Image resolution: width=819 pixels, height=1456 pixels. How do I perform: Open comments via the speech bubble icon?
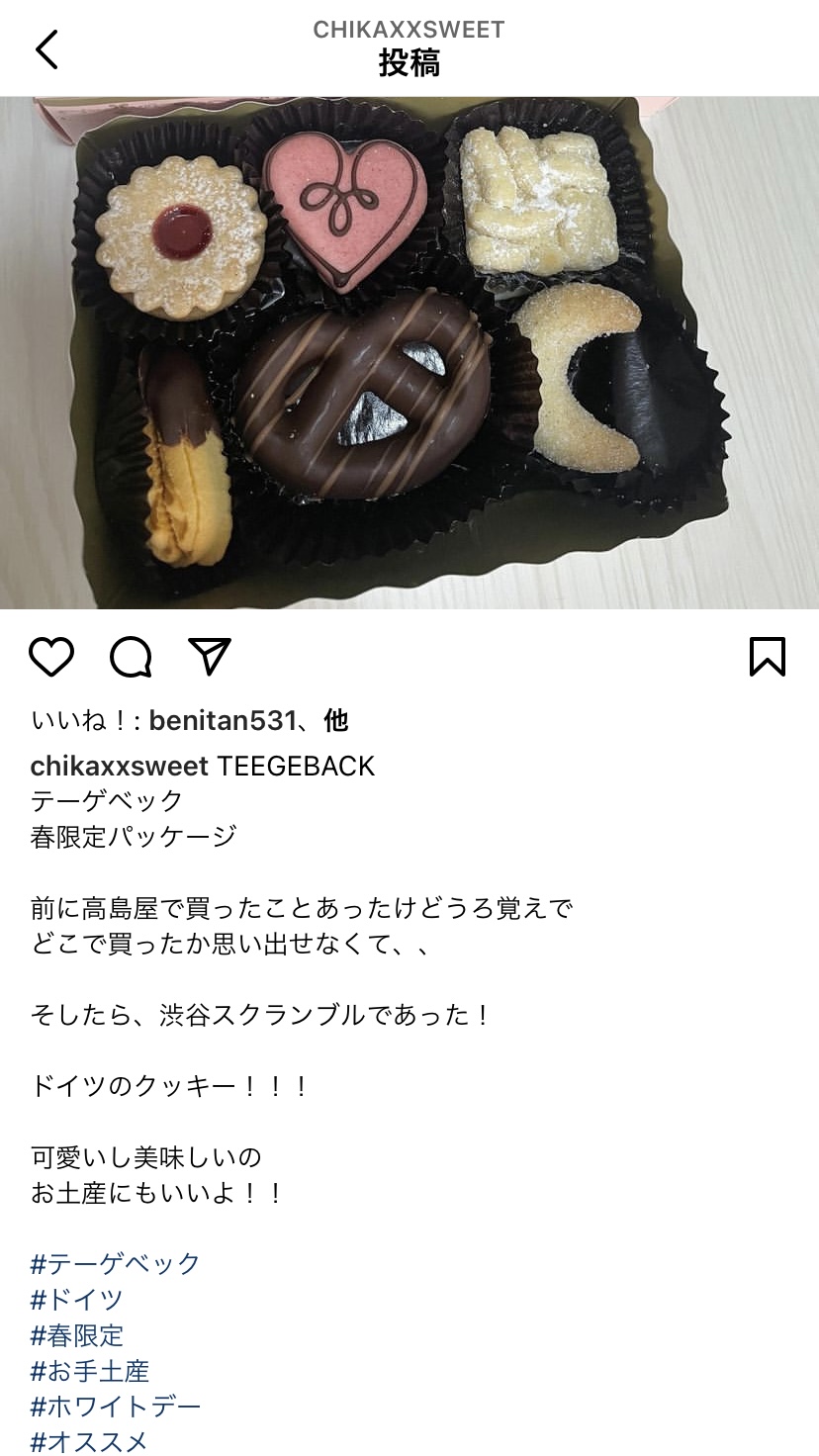(131, 657)
